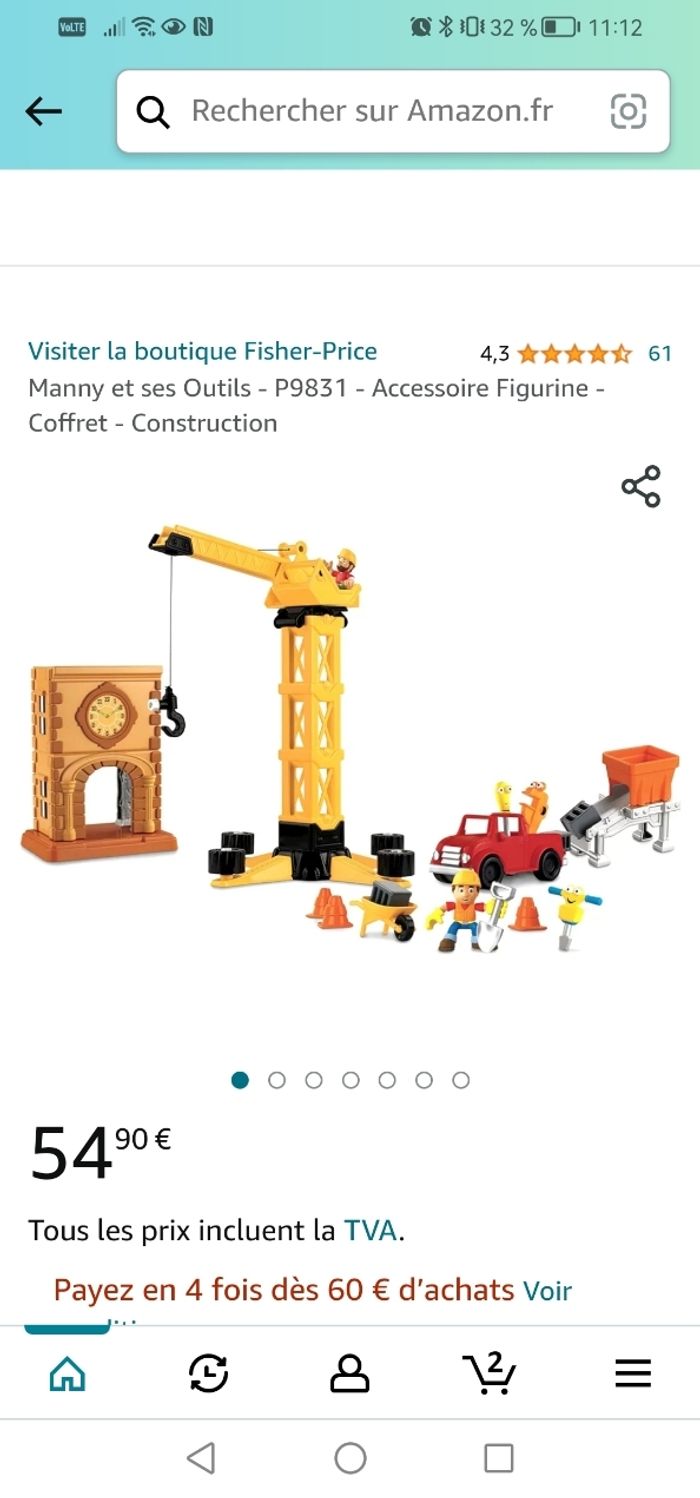700x1498 pixels.
Task: Open the camera lens search icon
Action: pos(628,111)
